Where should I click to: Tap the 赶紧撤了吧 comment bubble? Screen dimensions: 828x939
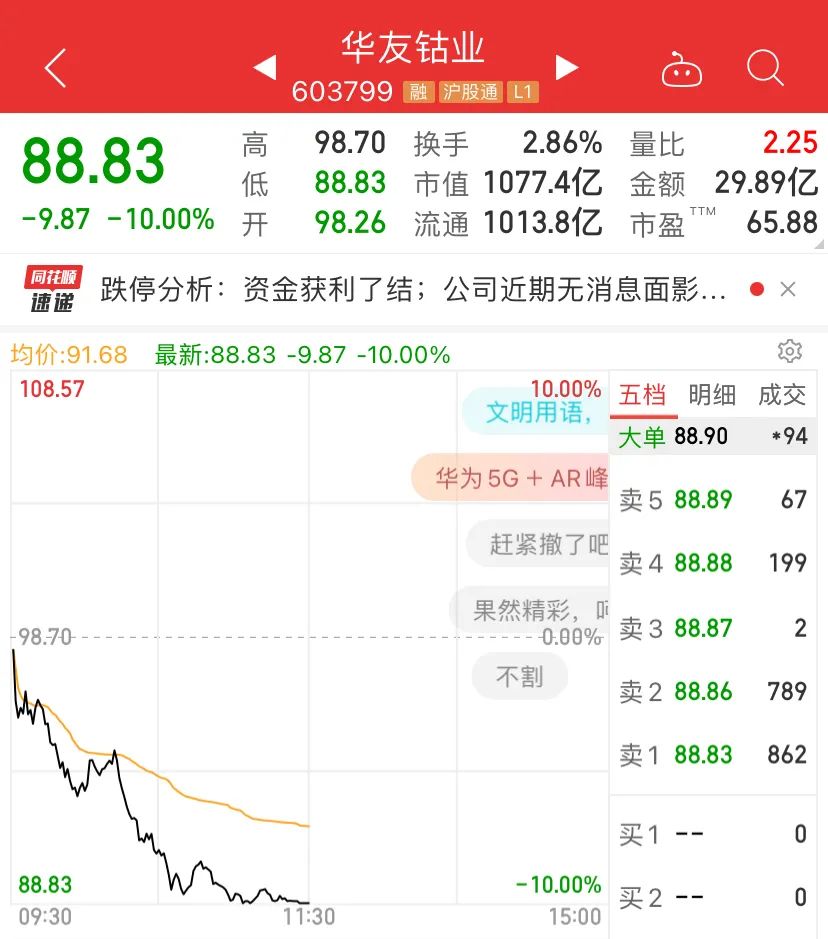545,544
